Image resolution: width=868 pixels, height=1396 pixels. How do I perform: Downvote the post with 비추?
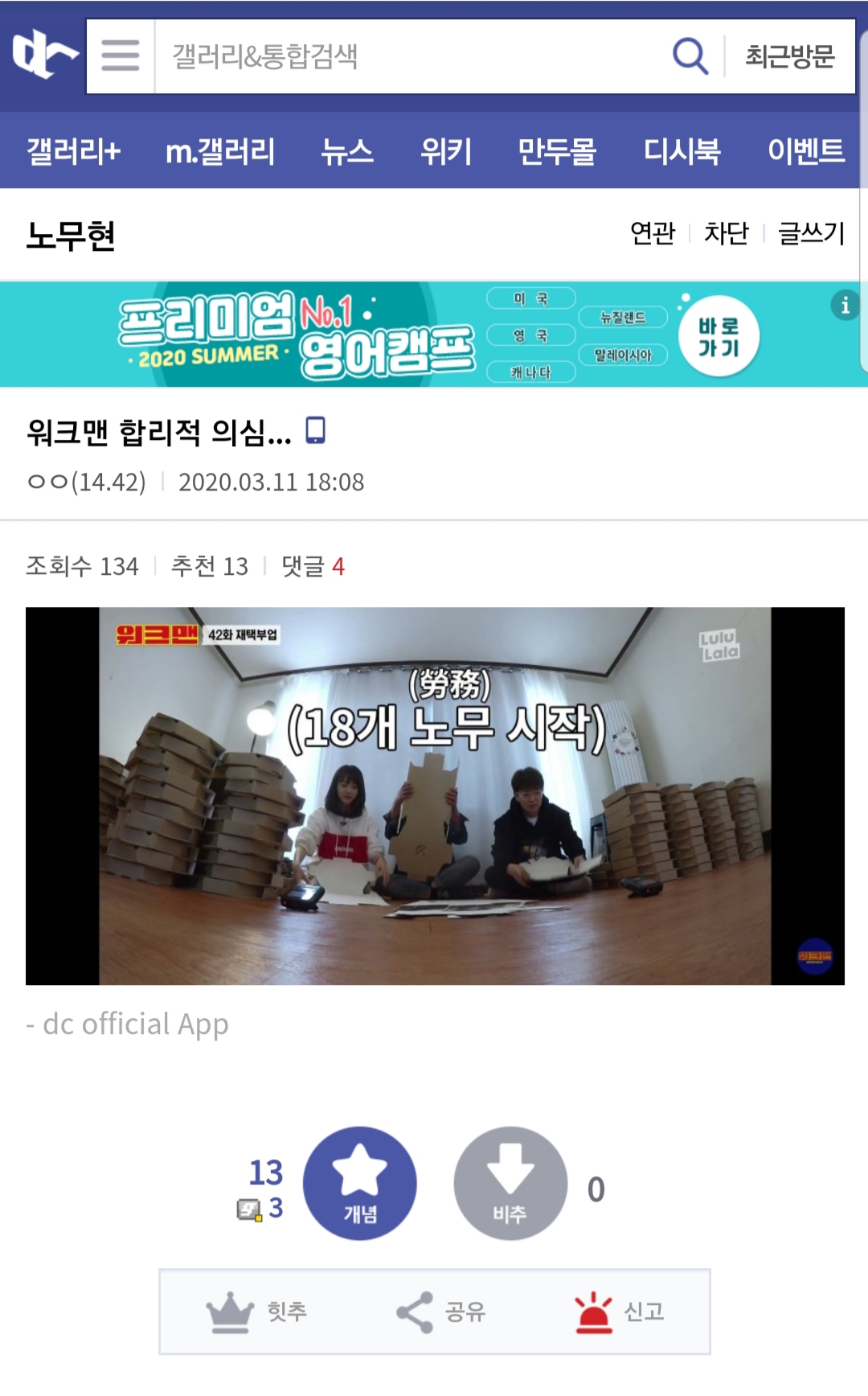point(510,1183)
